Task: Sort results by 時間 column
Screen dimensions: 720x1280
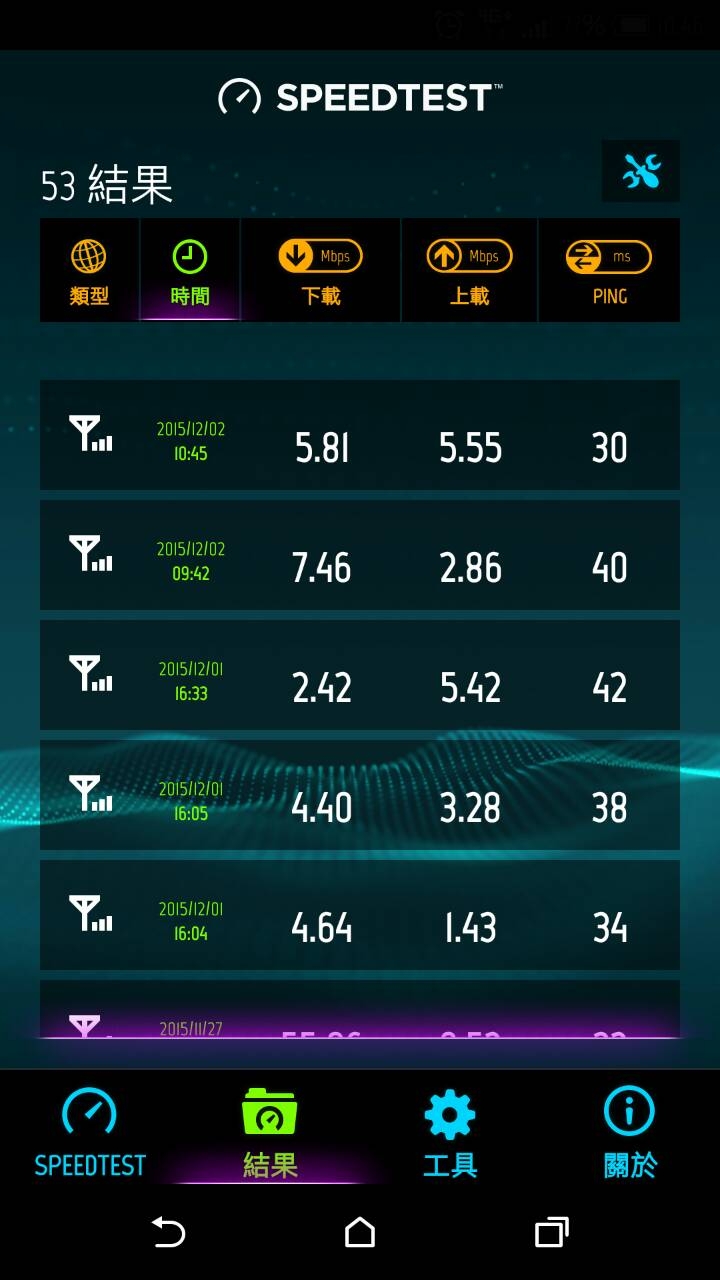Action: (x=190, y=270)
